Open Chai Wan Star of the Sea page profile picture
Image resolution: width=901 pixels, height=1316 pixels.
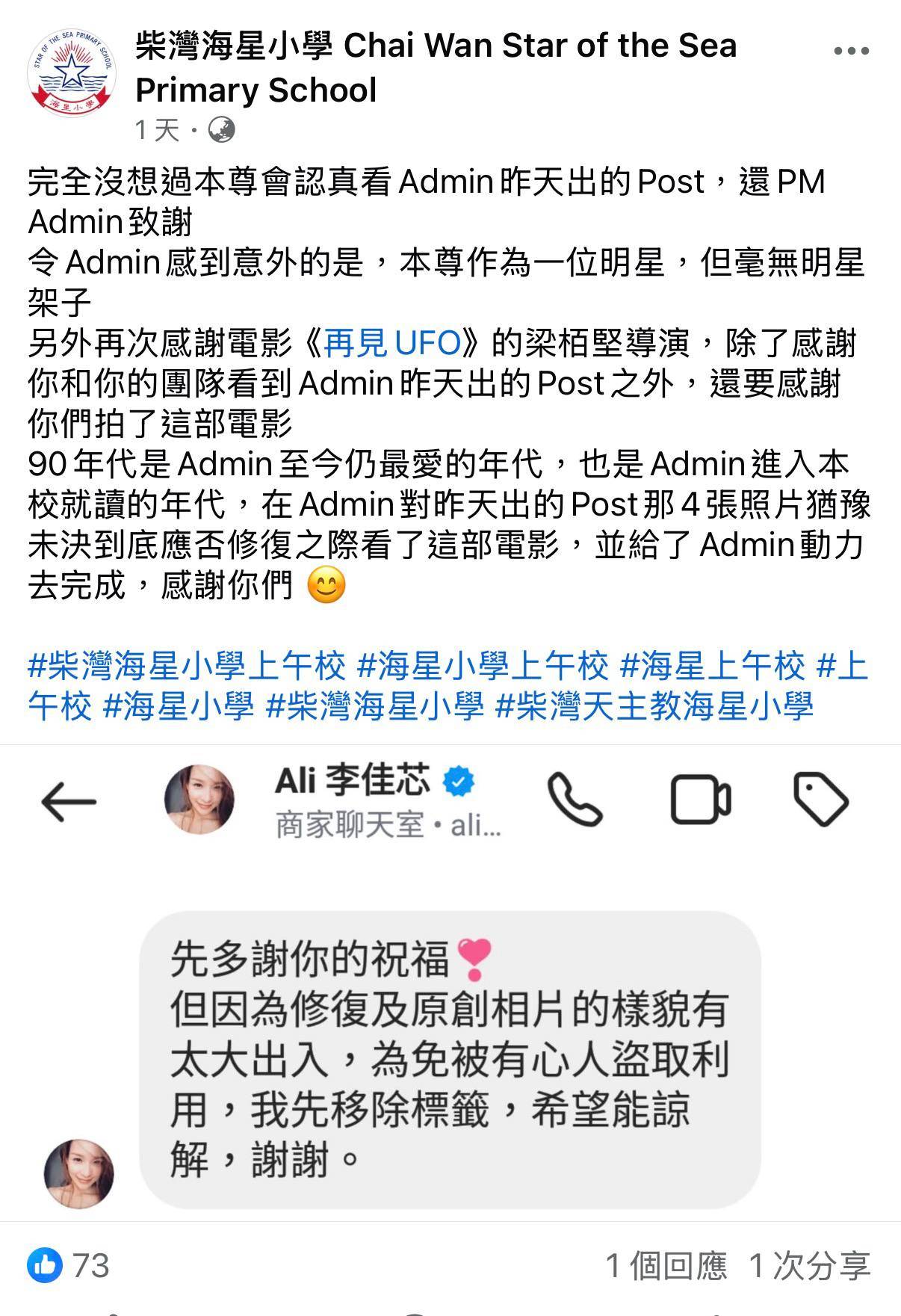point(72,73)
